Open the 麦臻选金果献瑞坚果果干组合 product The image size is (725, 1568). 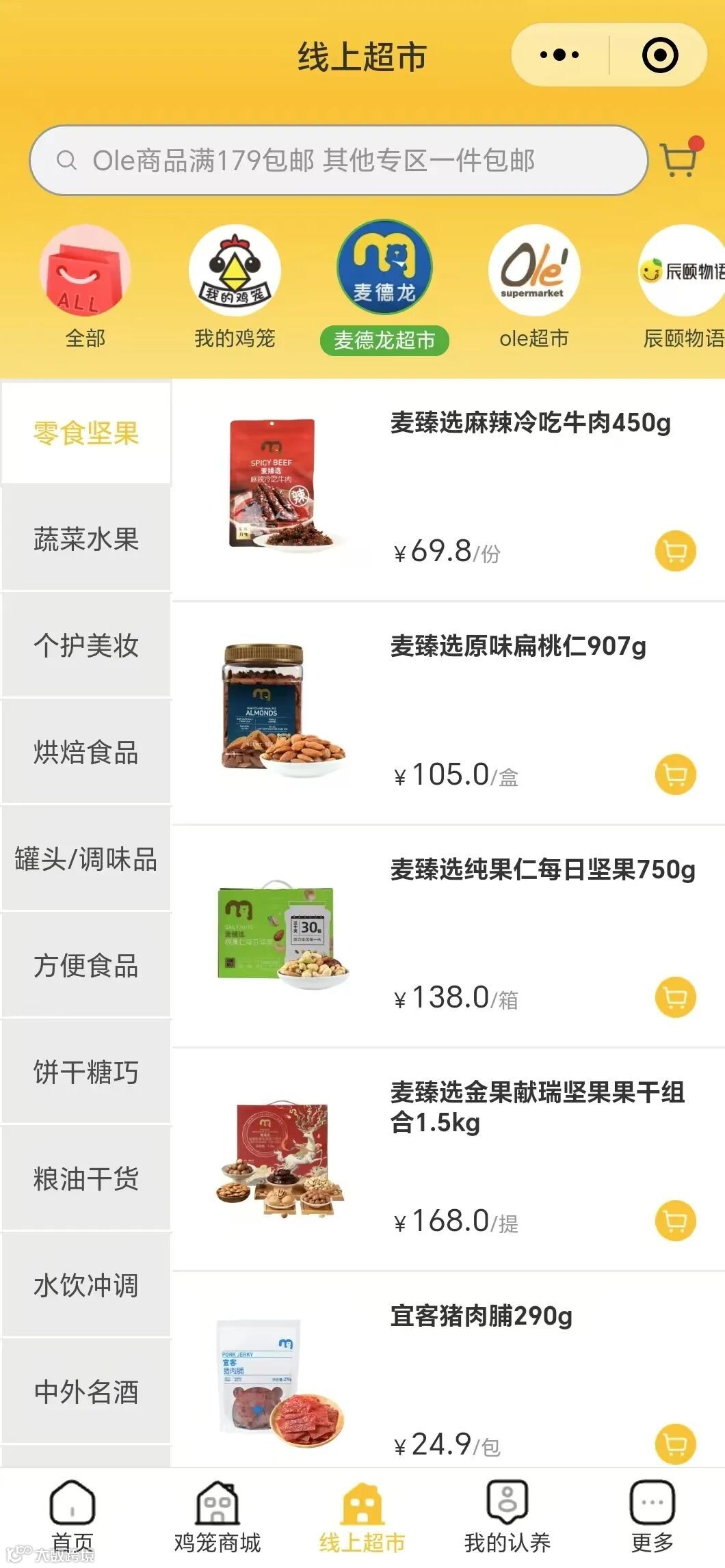[x=537, y=1107]
